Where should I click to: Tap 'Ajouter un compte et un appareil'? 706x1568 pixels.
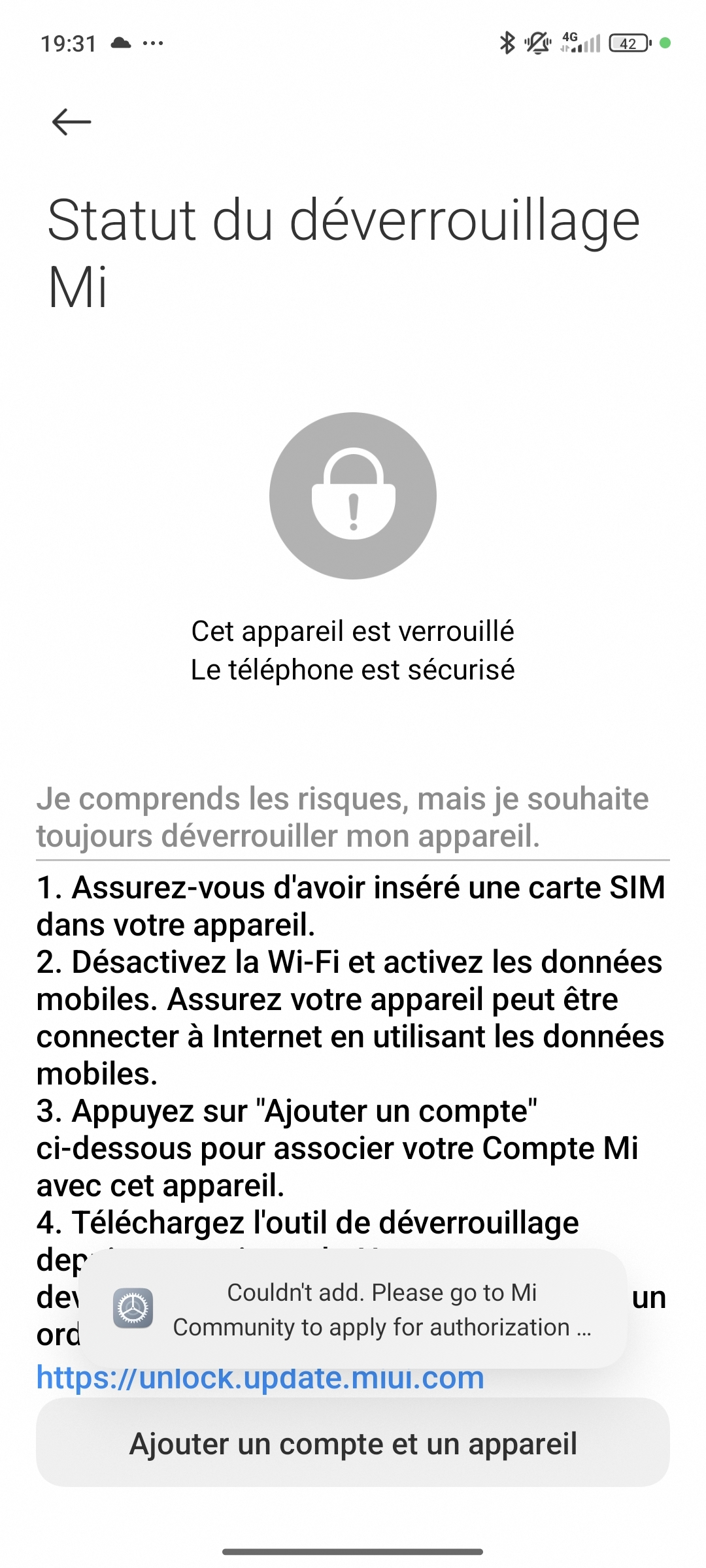pos(353,1443)
